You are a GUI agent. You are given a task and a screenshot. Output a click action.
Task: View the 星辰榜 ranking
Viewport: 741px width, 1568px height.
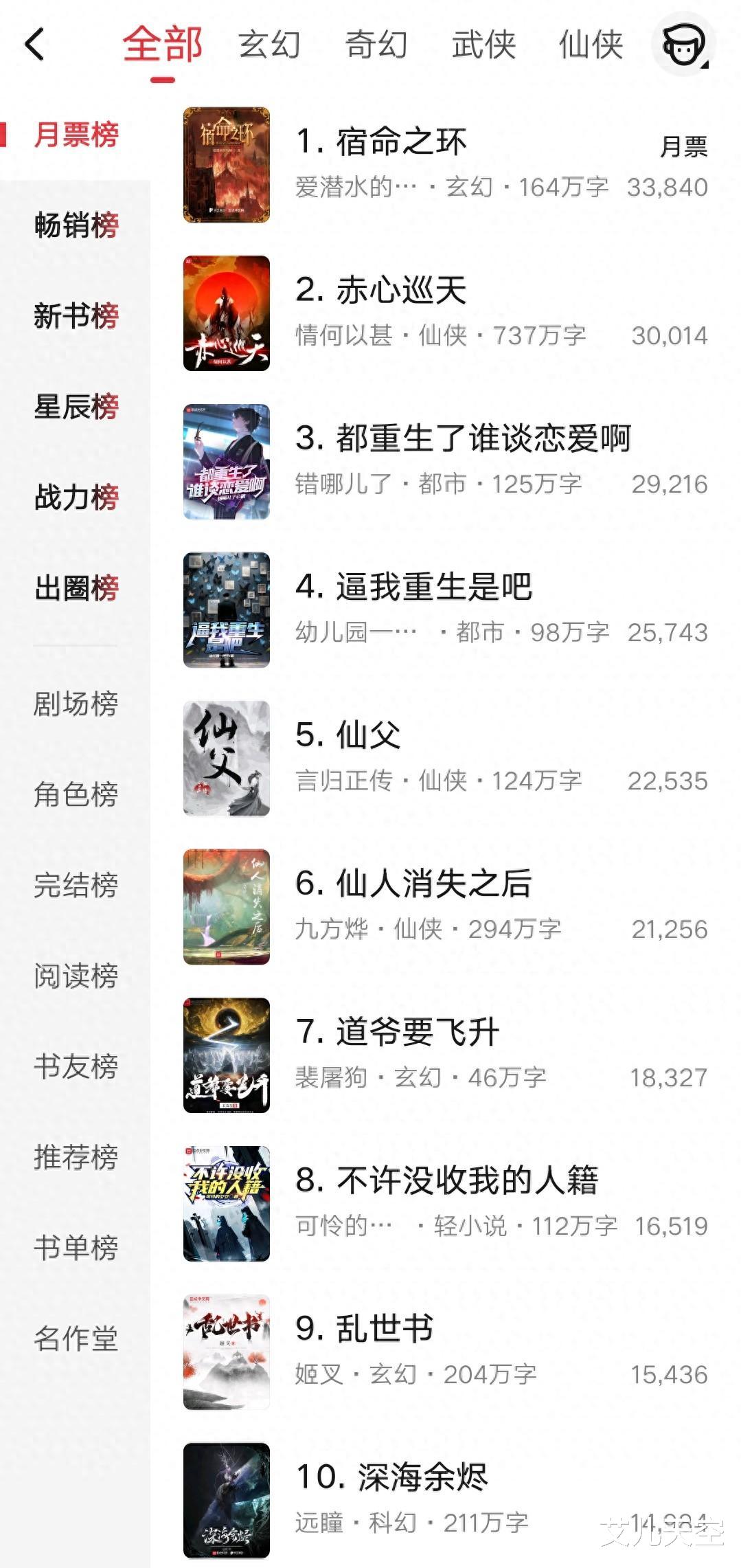pos(76,407)
